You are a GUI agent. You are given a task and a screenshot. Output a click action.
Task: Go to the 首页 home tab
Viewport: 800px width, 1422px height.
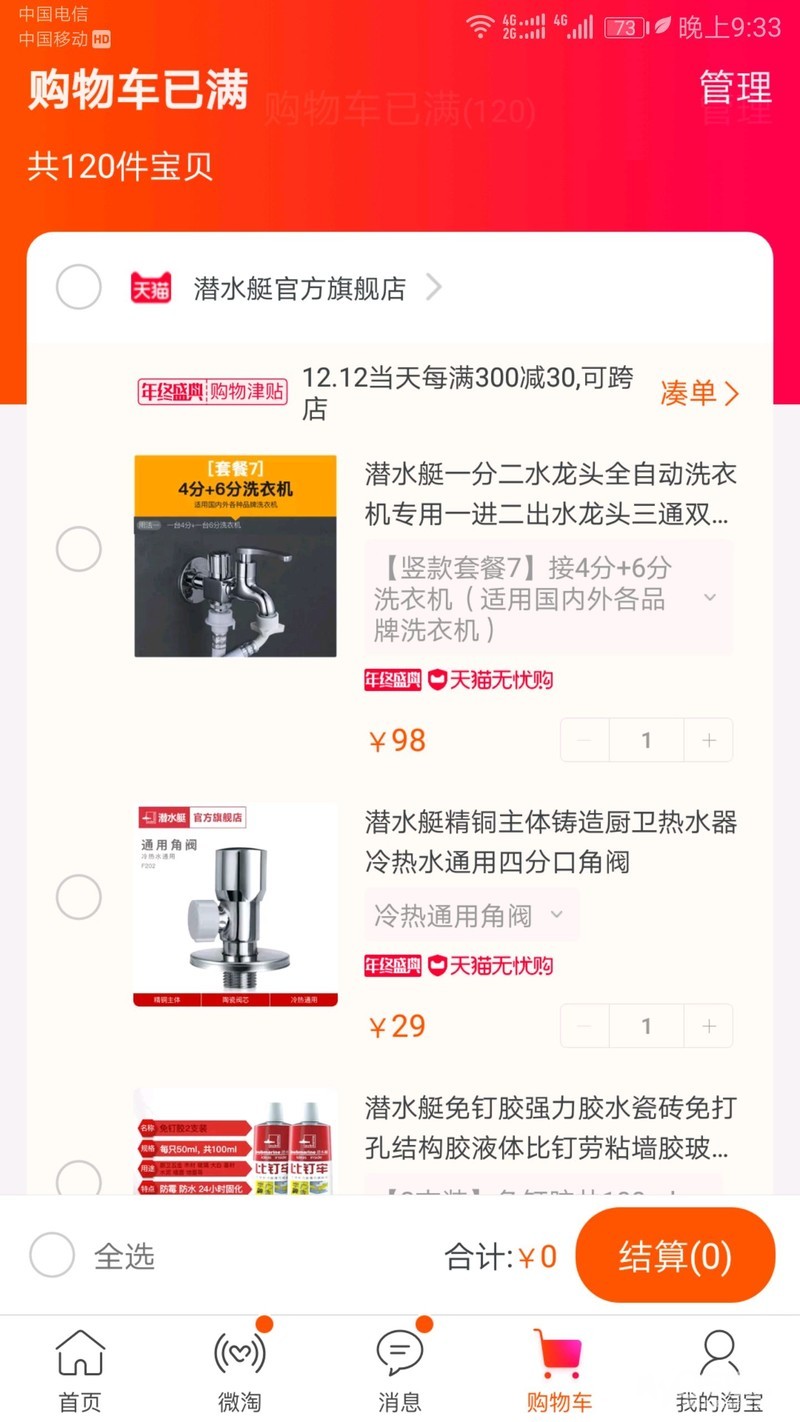80,1370
